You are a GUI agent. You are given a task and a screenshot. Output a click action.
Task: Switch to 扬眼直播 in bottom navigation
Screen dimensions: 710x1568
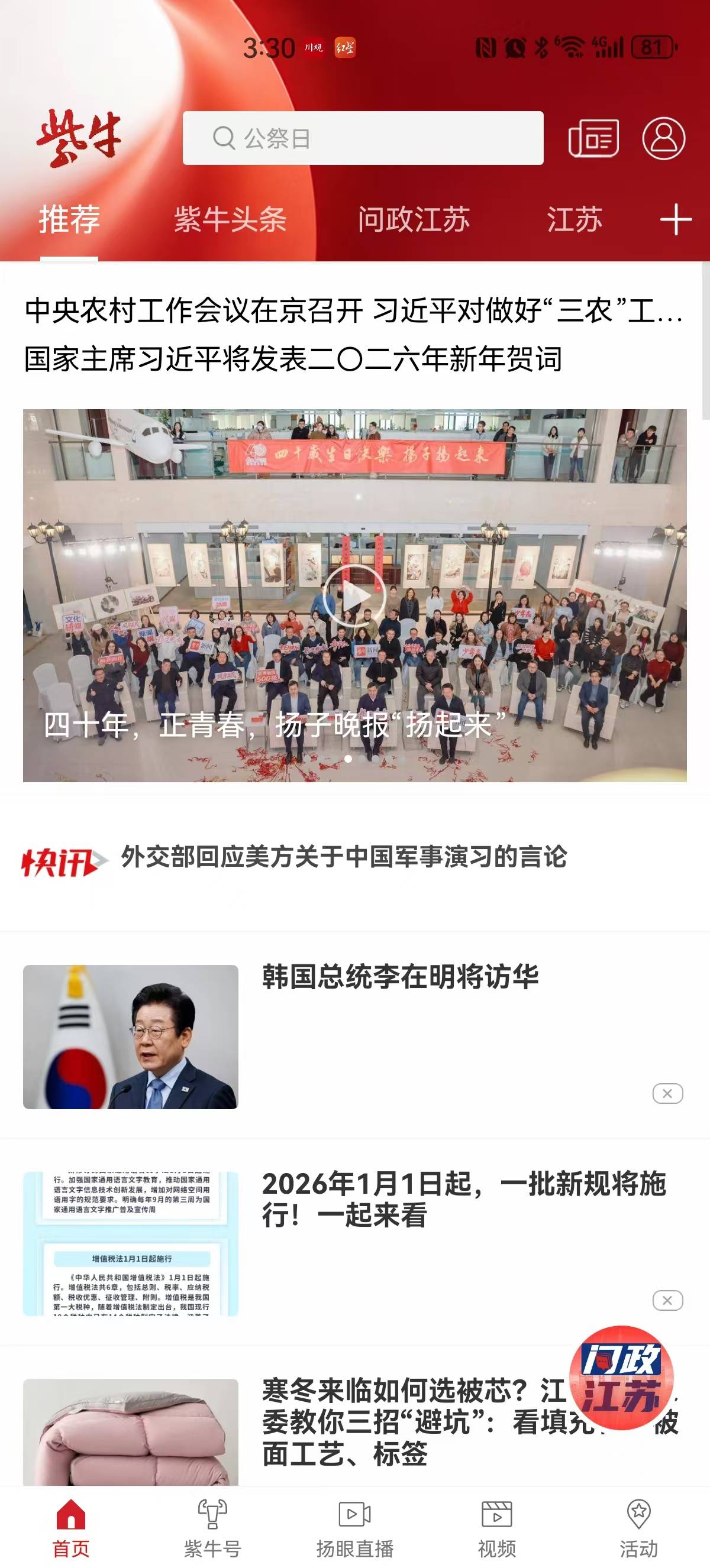[354, 1527]
